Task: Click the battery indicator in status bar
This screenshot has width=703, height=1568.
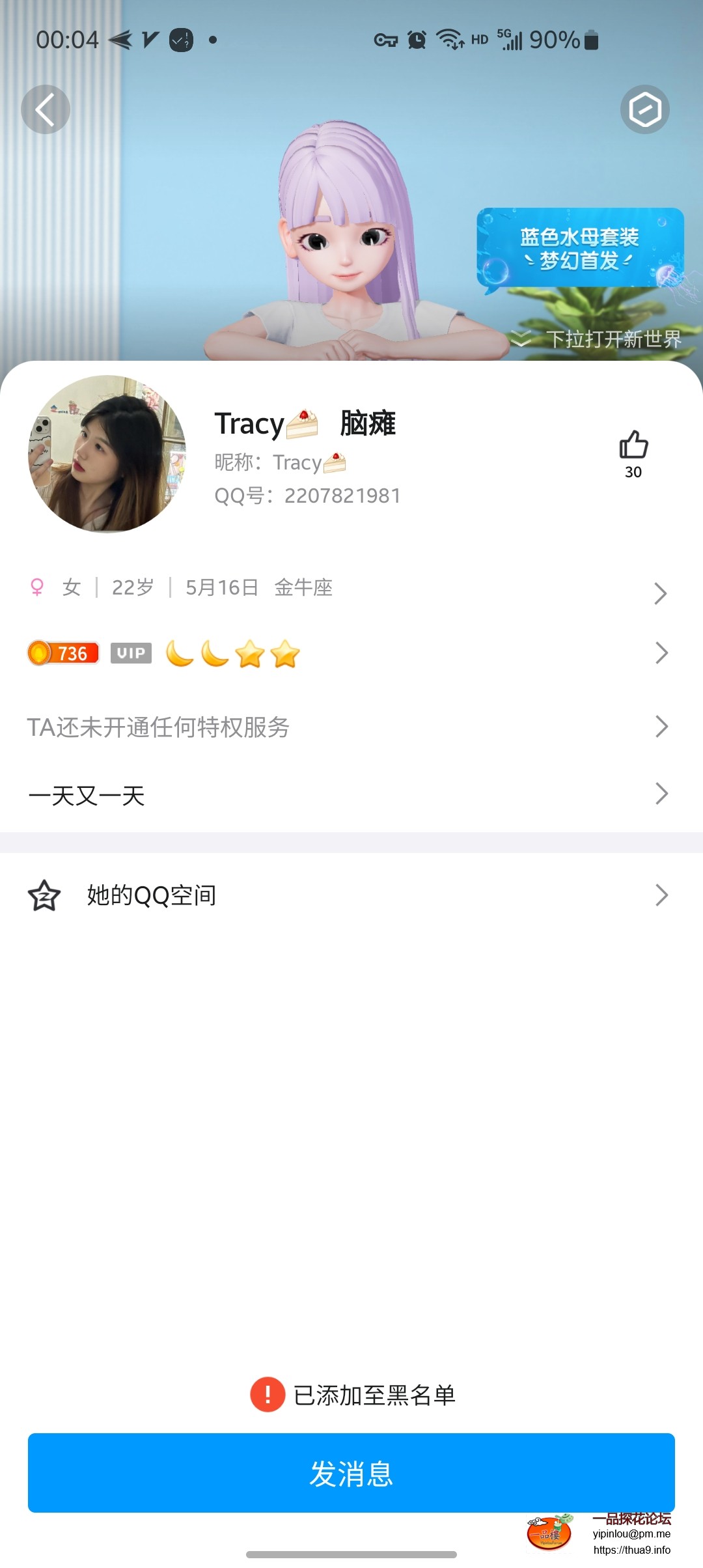Action: coord(591,40)
